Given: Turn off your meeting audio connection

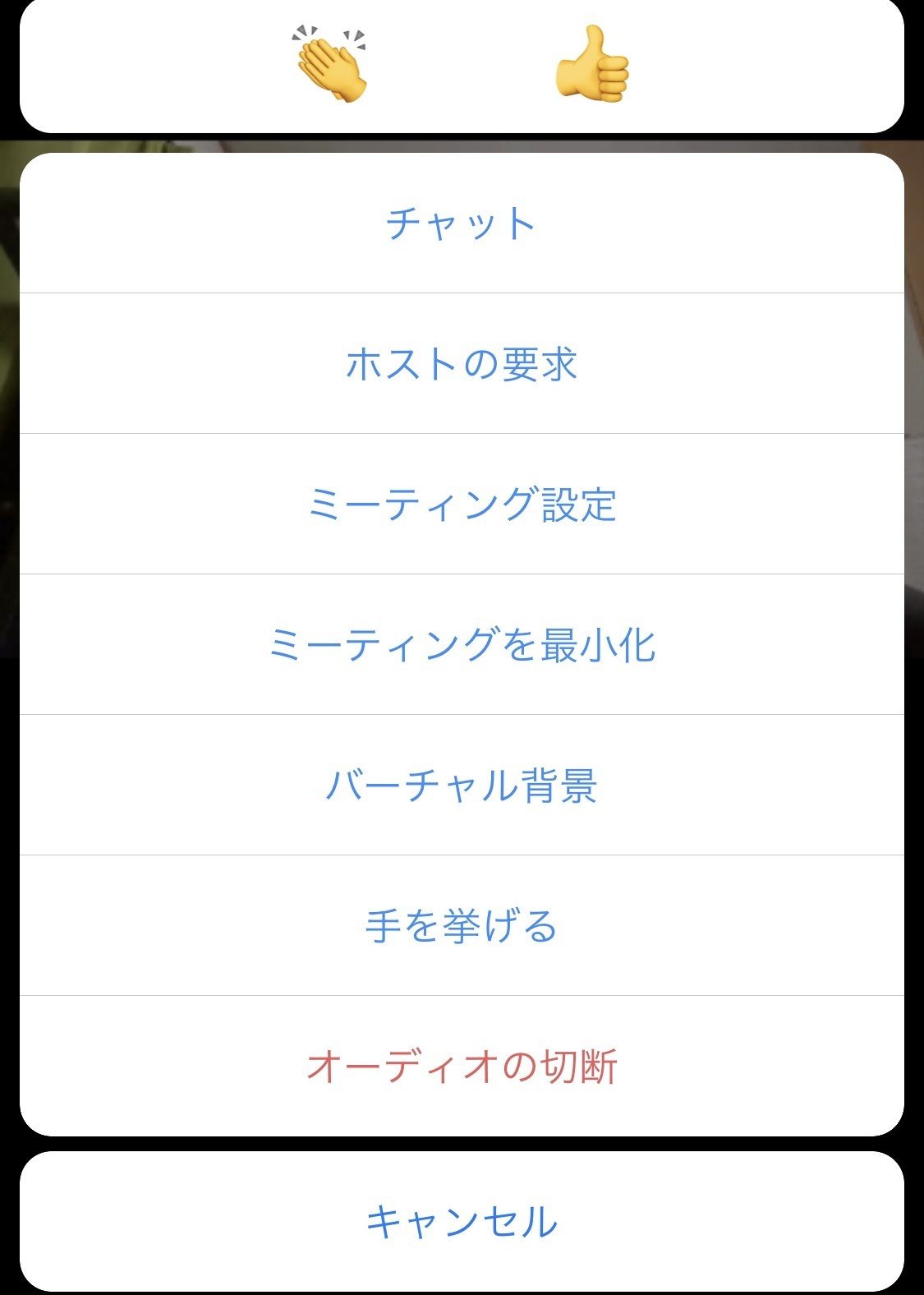Looking at the screenshot, I should pyautogui.click(x=462, y=1067).
